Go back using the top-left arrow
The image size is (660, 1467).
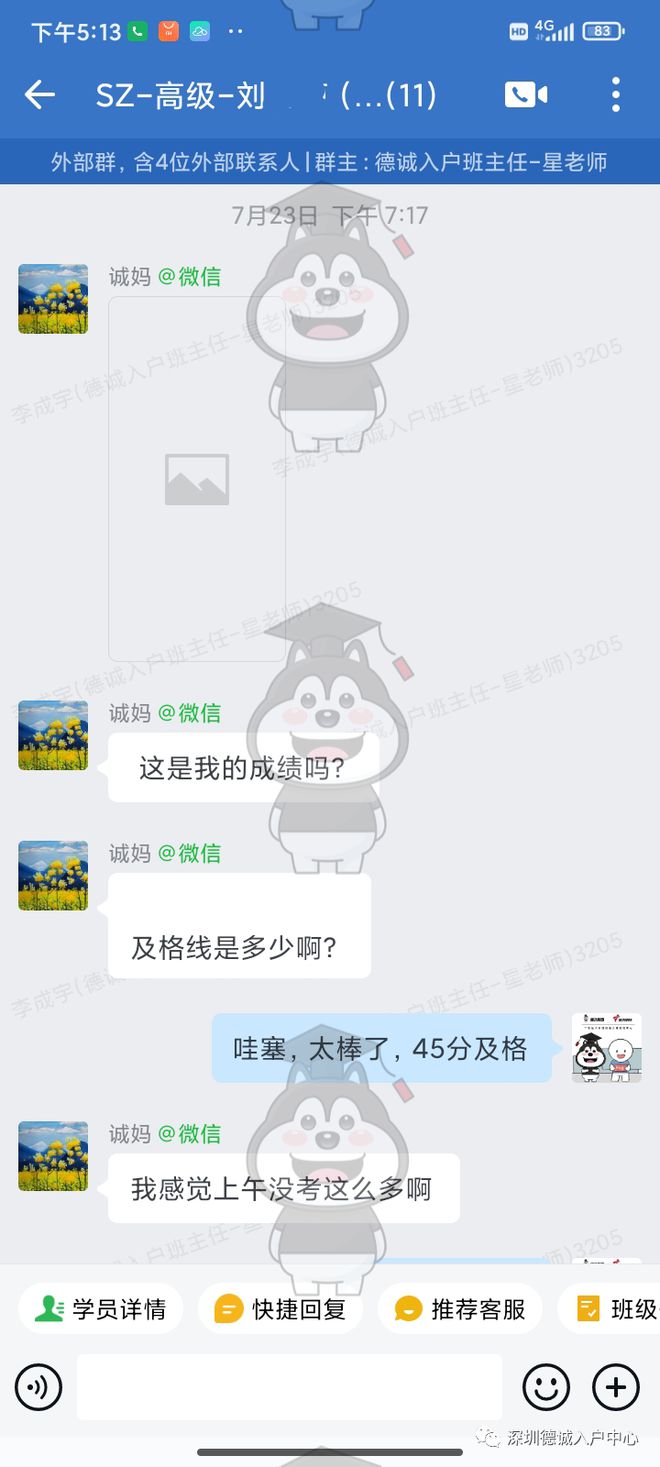click(x=39, y=95)
